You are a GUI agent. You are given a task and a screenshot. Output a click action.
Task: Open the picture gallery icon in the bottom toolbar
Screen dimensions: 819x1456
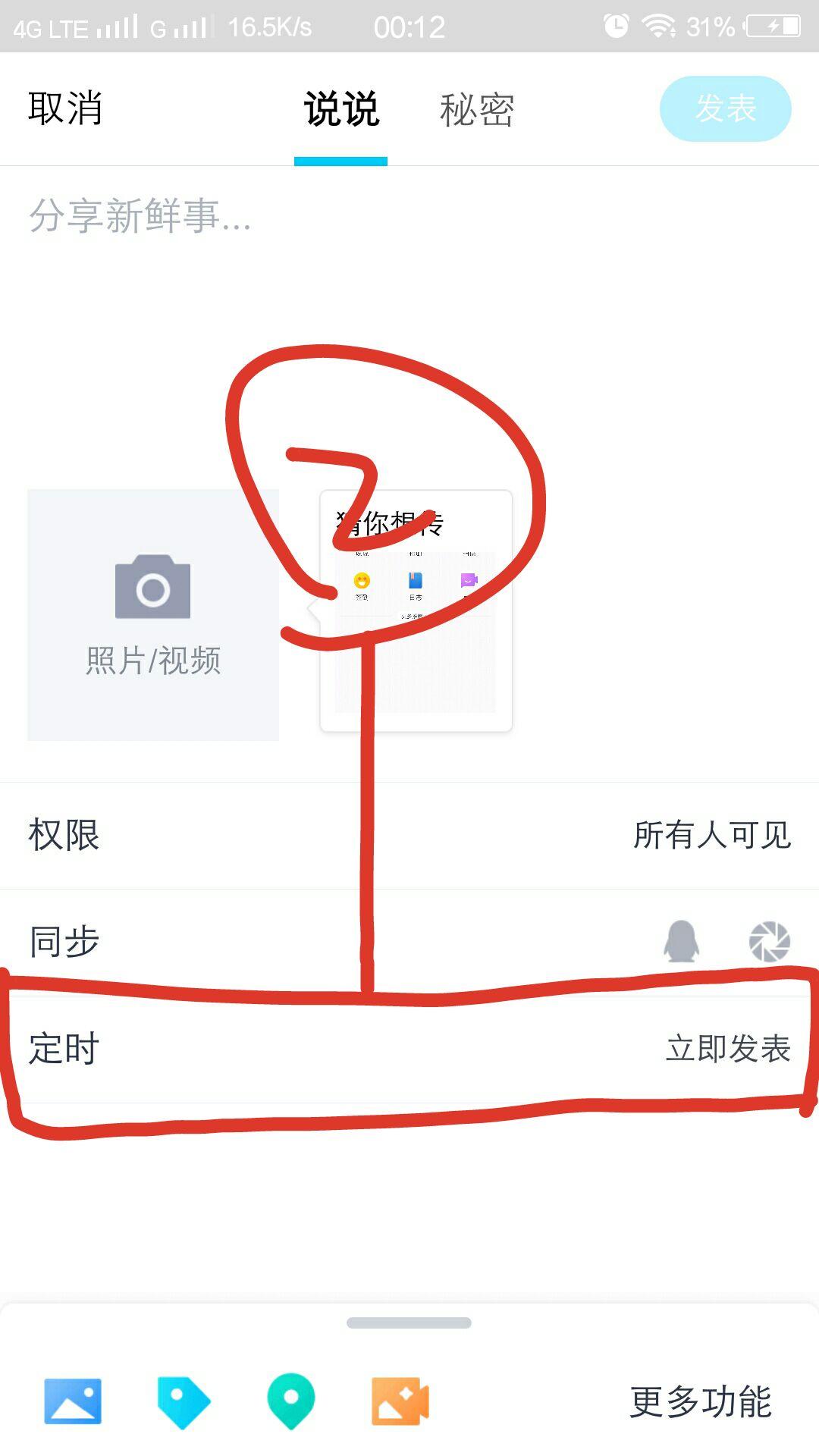click(73, 1401)
